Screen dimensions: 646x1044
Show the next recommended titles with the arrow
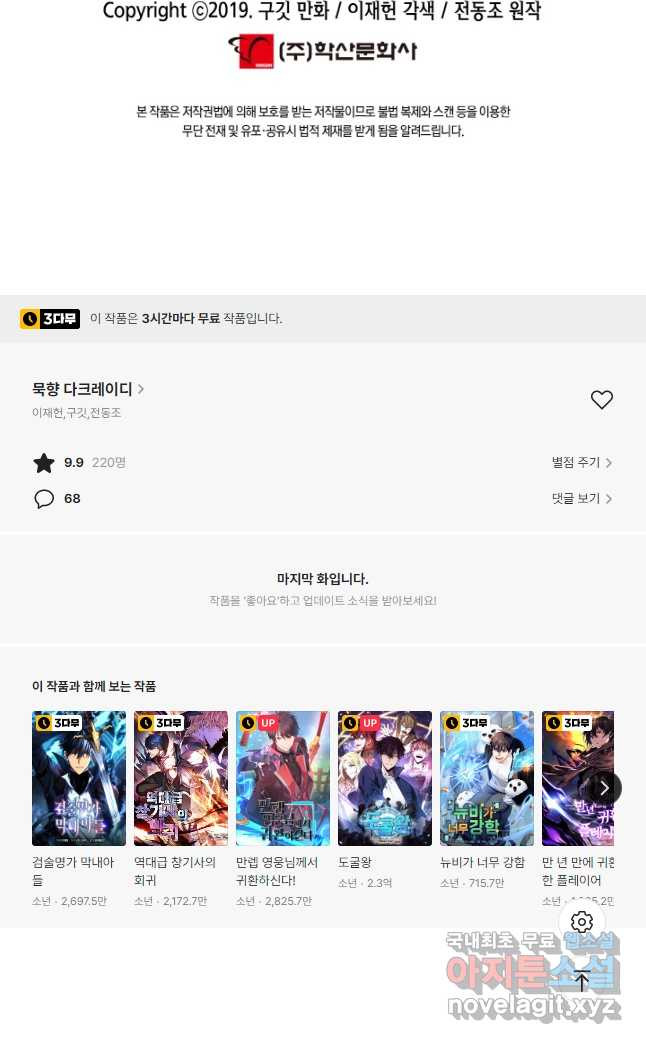click(x=604, y=788)
